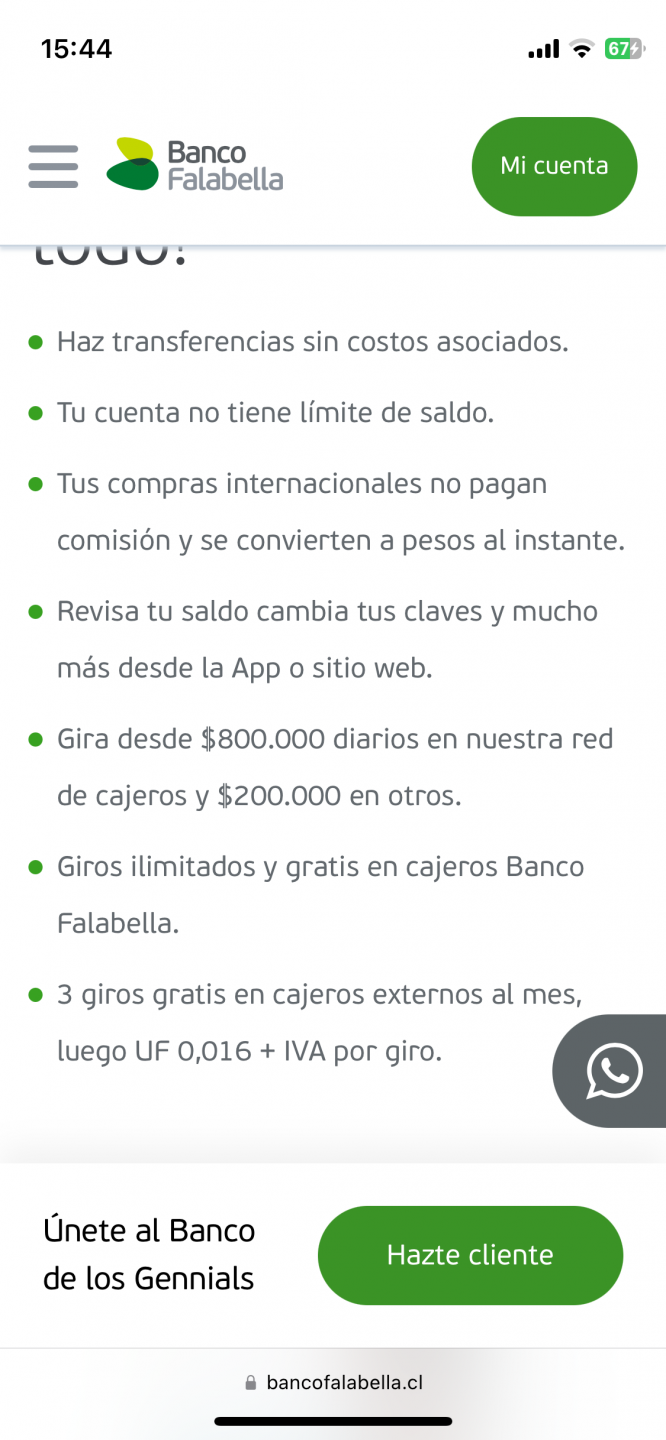
Task: Tap the bancofalabella.cl address bar
Action: 334,1383
